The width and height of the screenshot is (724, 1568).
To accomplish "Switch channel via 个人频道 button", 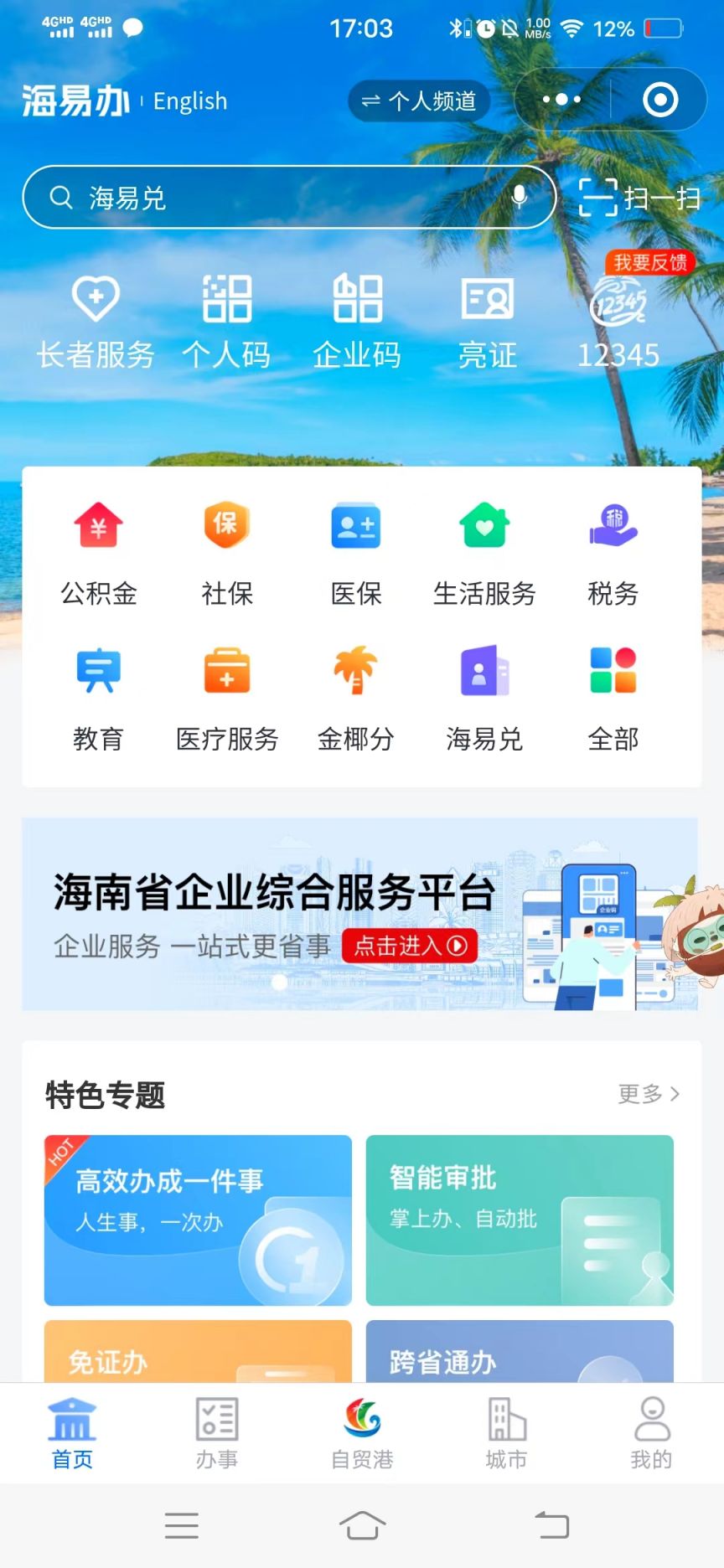I will 419,101.
